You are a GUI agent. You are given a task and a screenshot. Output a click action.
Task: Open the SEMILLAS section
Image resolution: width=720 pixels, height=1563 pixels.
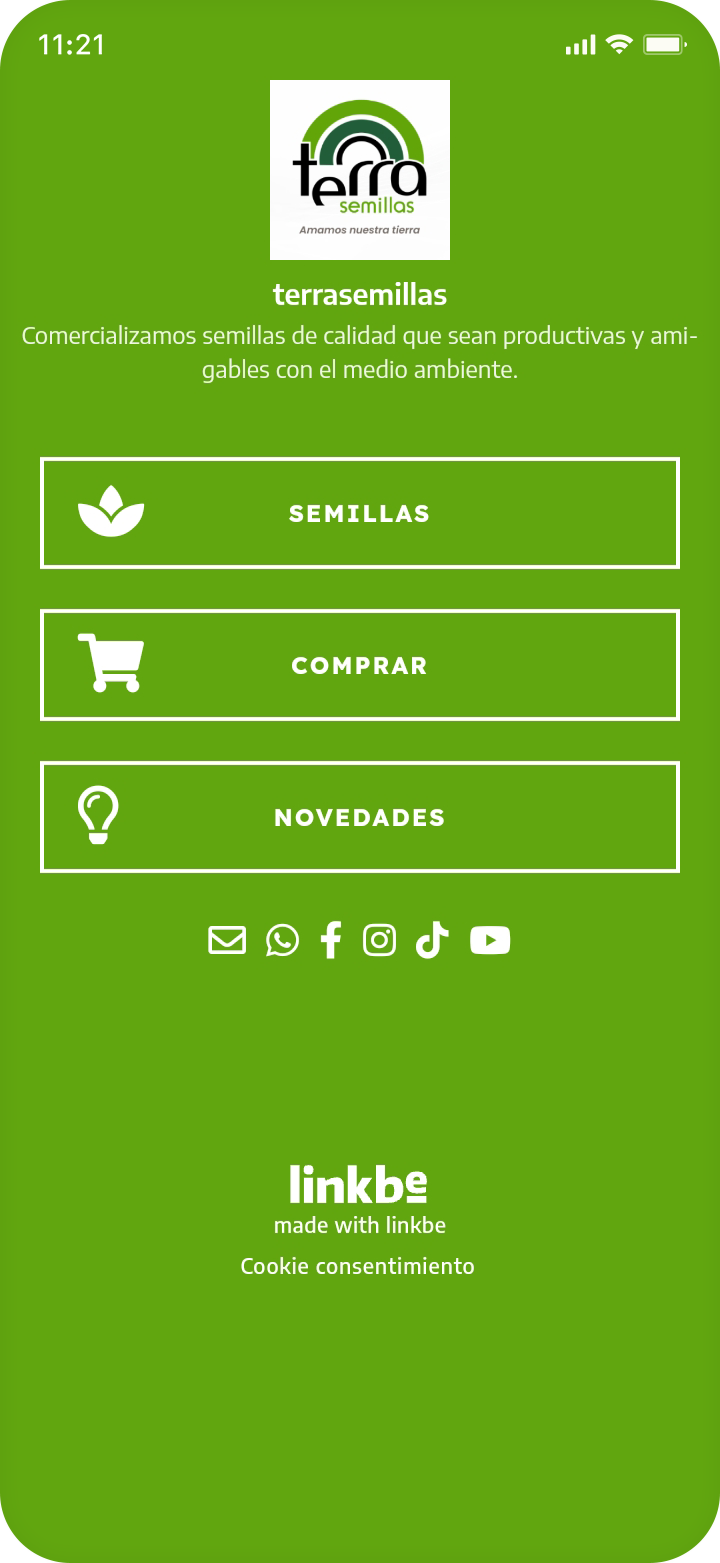tap(359, 512)
